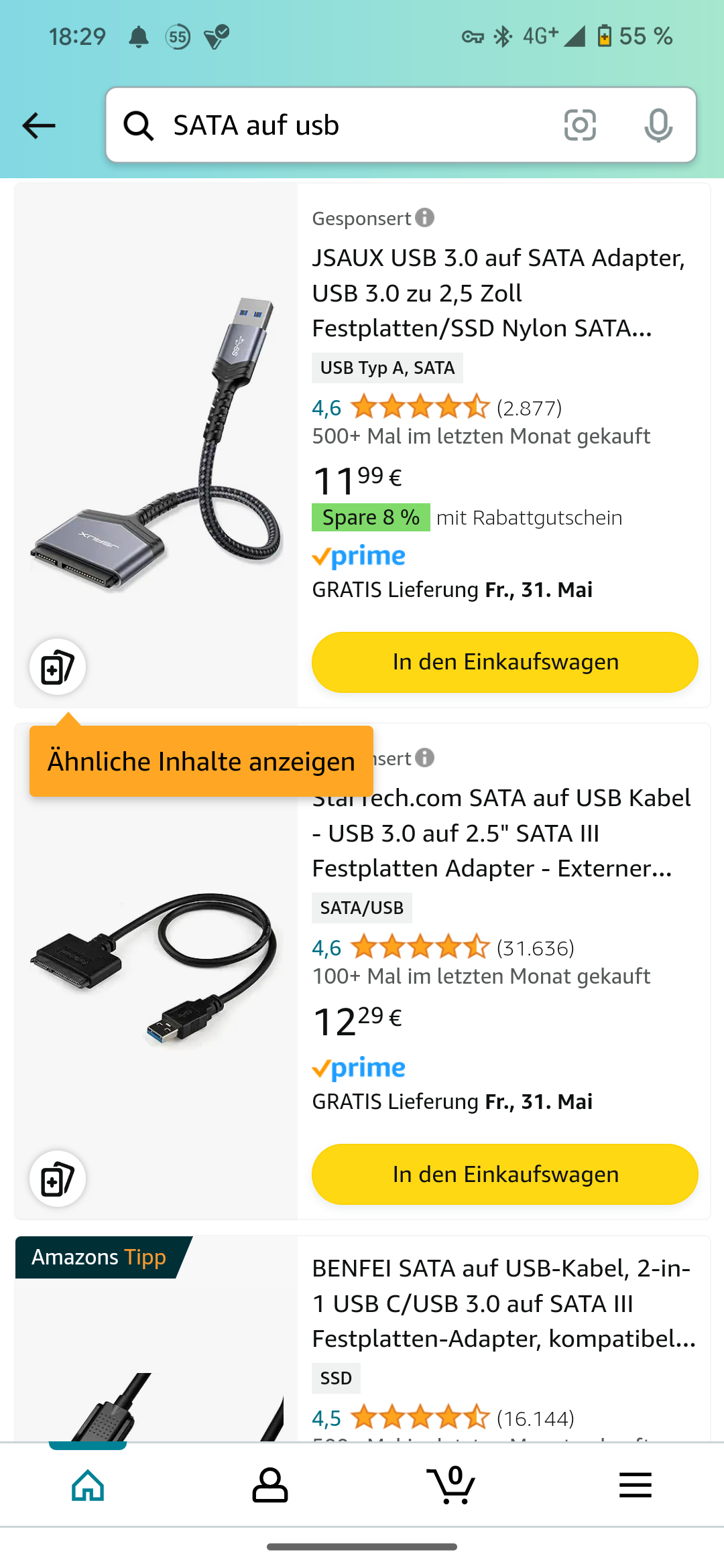Image resolution: width=724 pixels, height=1568 pixels.
Task: Tap In den Einkaufswagen for the StarTech cable
Action: (505, 1173)
